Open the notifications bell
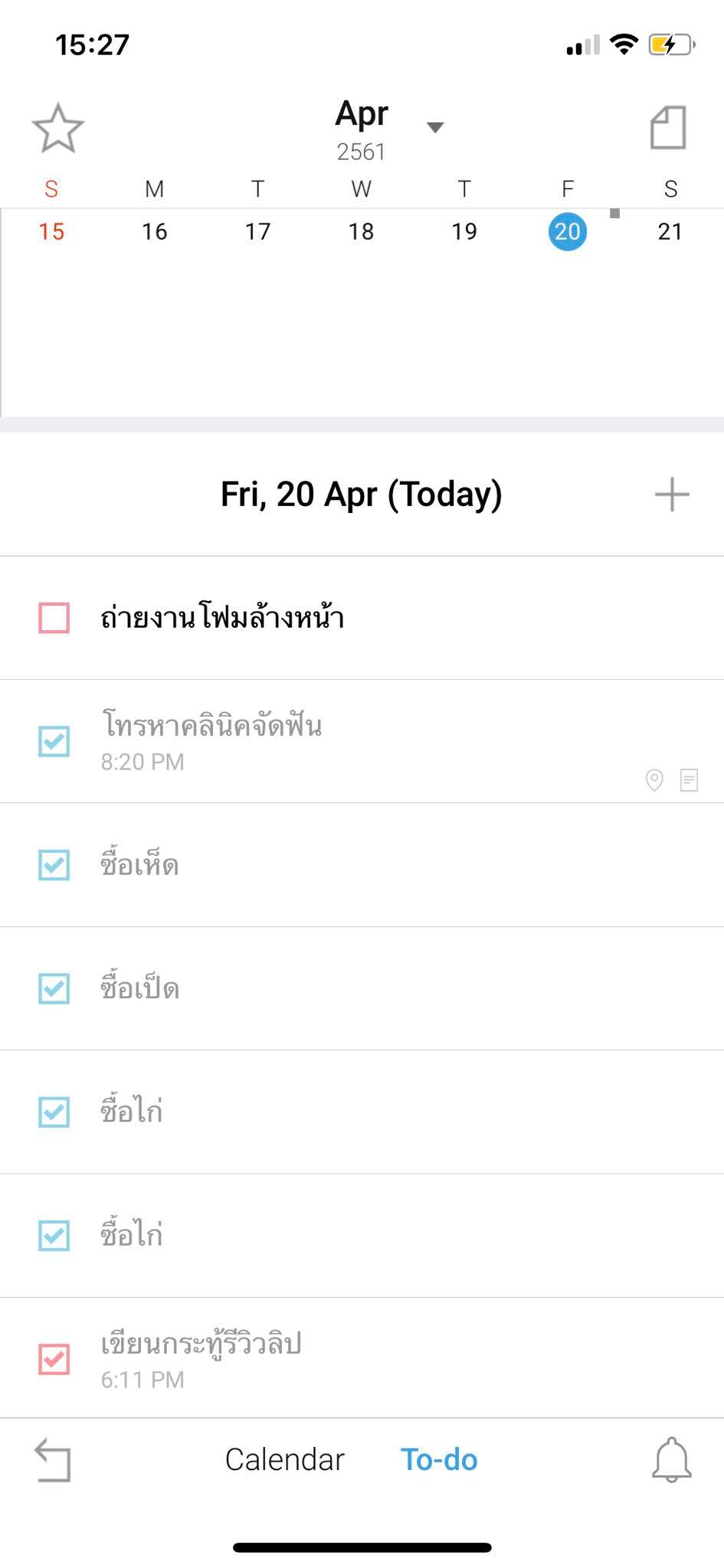Viewport: 724px width, 1568px height. [671, 1460]
